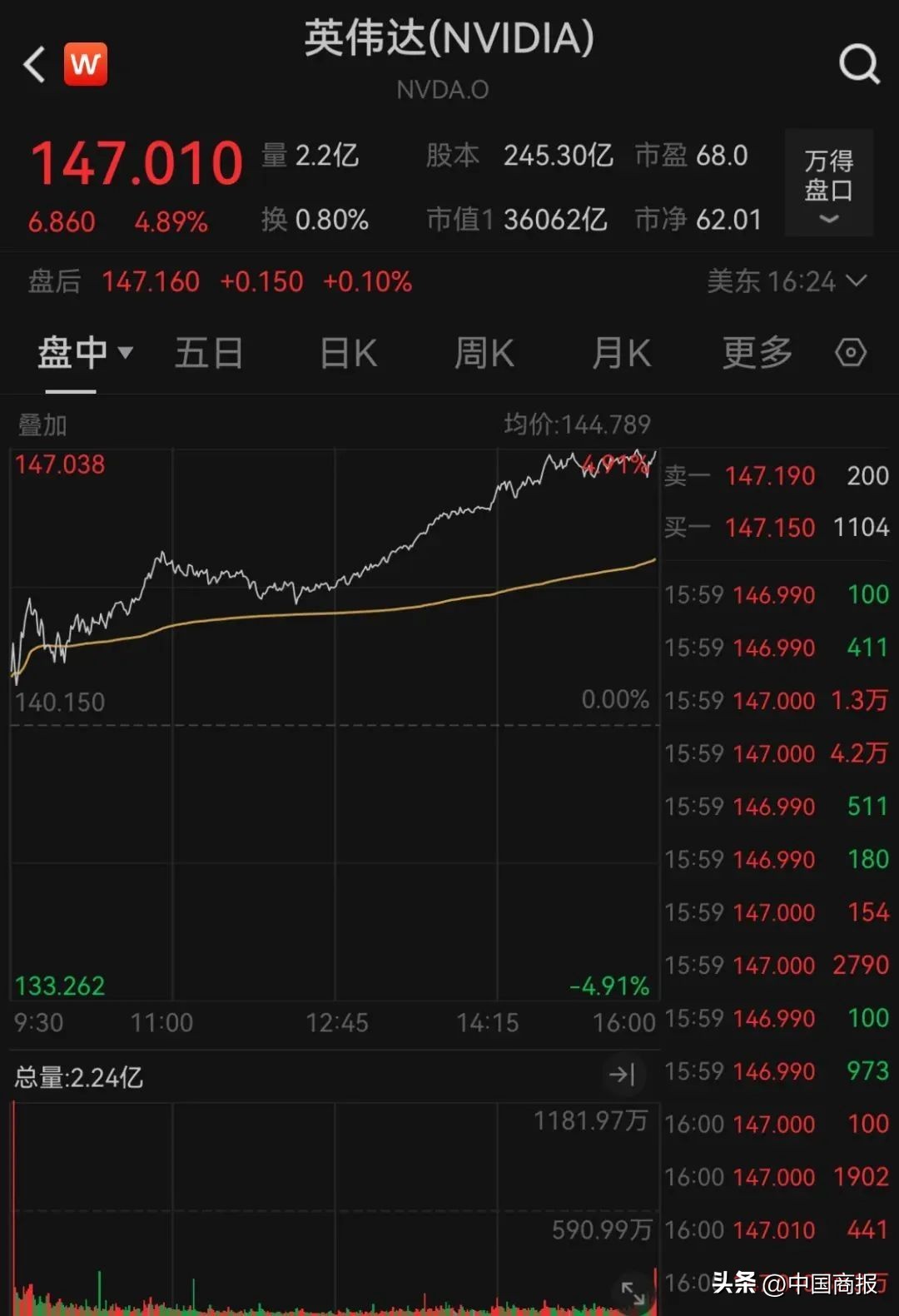Viewport: 899px width, 1316px height.
Task: Open 更多 chart period options
Action: (757, 353)
